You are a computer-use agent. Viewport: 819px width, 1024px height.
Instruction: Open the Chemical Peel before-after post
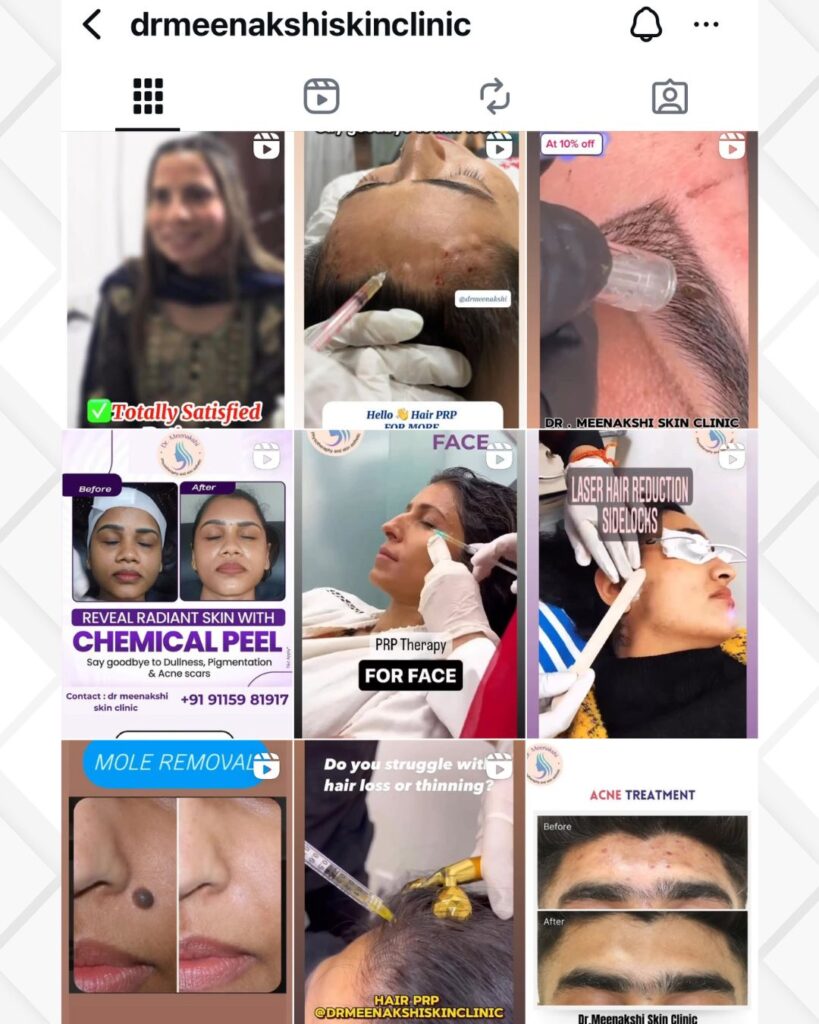(176, 584)
